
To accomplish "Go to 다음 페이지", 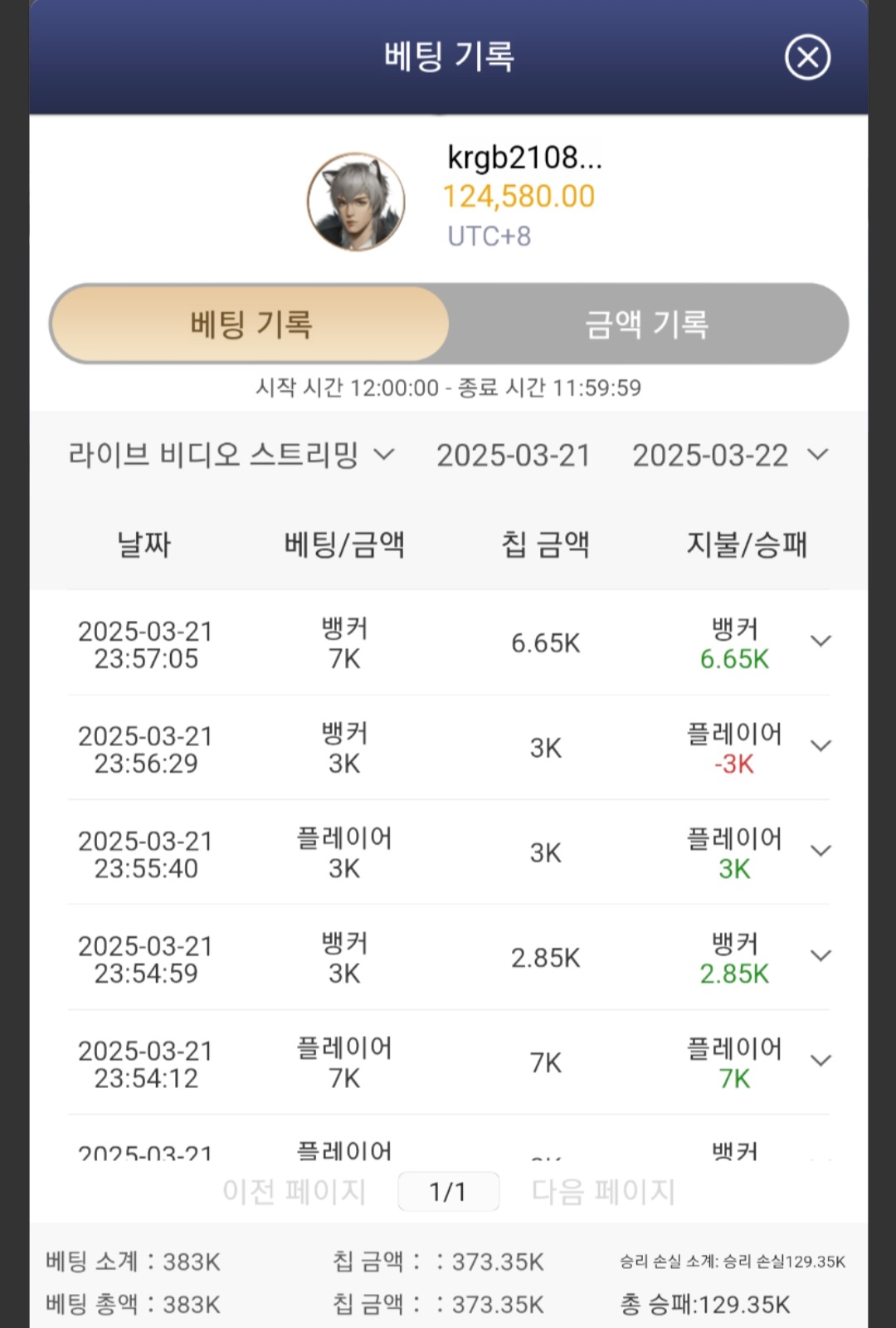I will point(603,1192).
